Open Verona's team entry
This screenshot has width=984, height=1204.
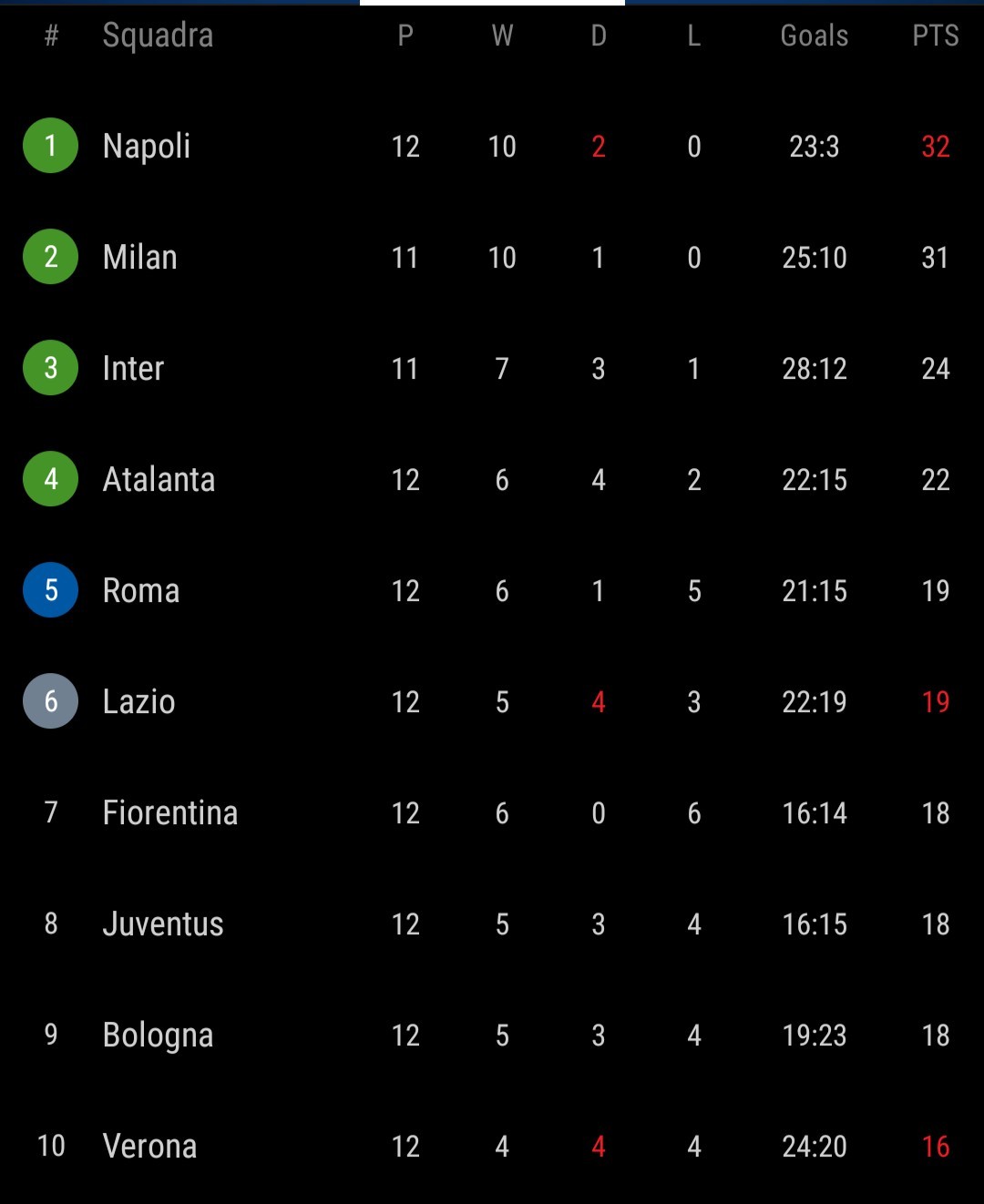pos(492,1146)
